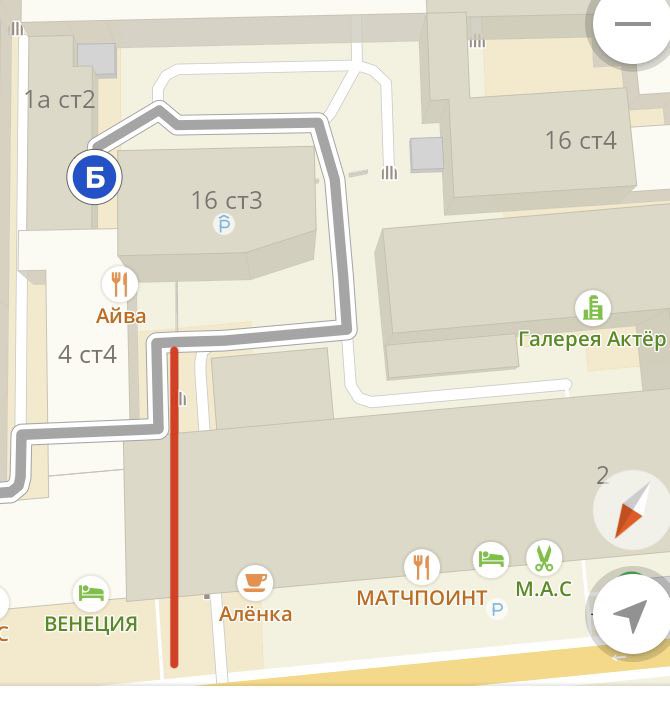Open the ВЕНЕЦИЯ hotel marker

(x=91, y=591)
